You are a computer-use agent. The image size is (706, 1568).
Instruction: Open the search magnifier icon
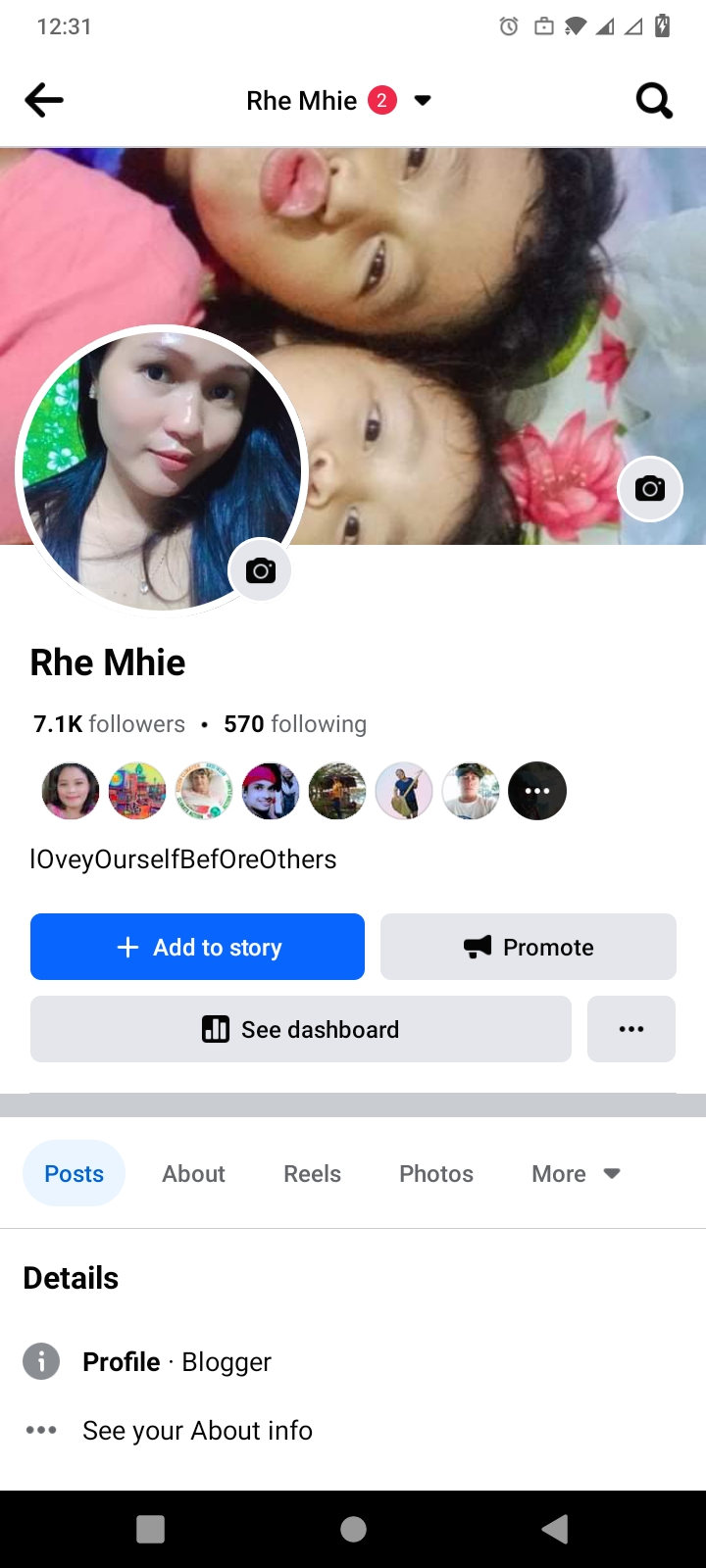[x=654, y=100]
